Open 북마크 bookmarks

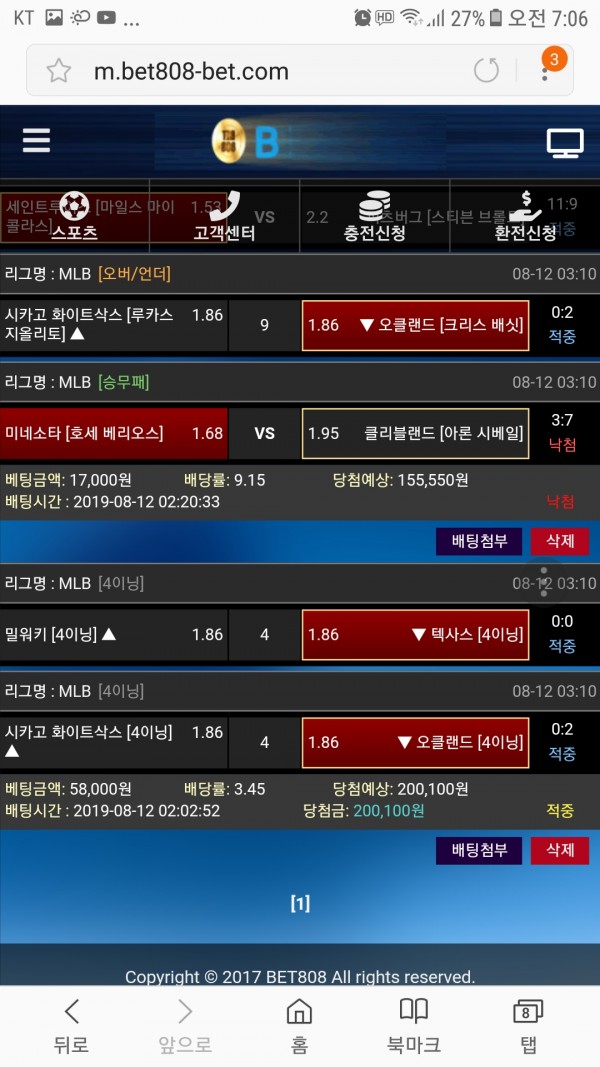[x=414, y=1025]
